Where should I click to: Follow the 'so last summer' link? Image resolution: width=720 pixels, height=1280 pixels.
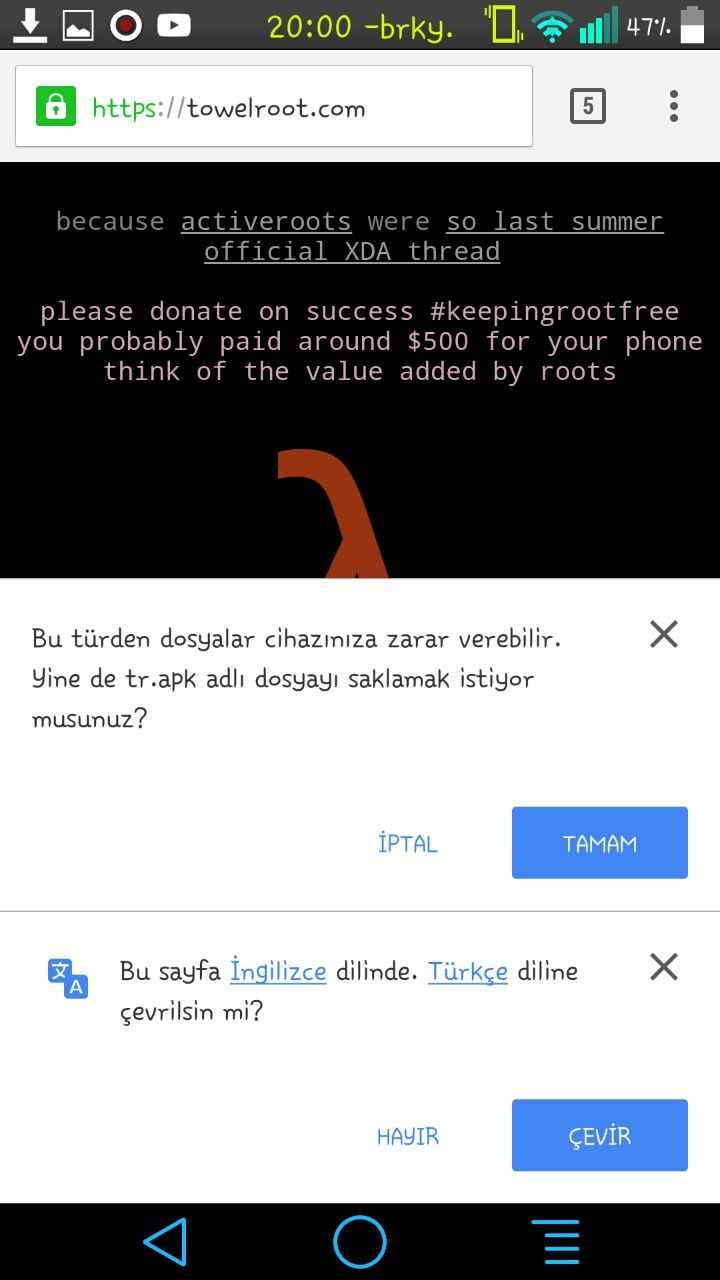[x=554, y=221]
